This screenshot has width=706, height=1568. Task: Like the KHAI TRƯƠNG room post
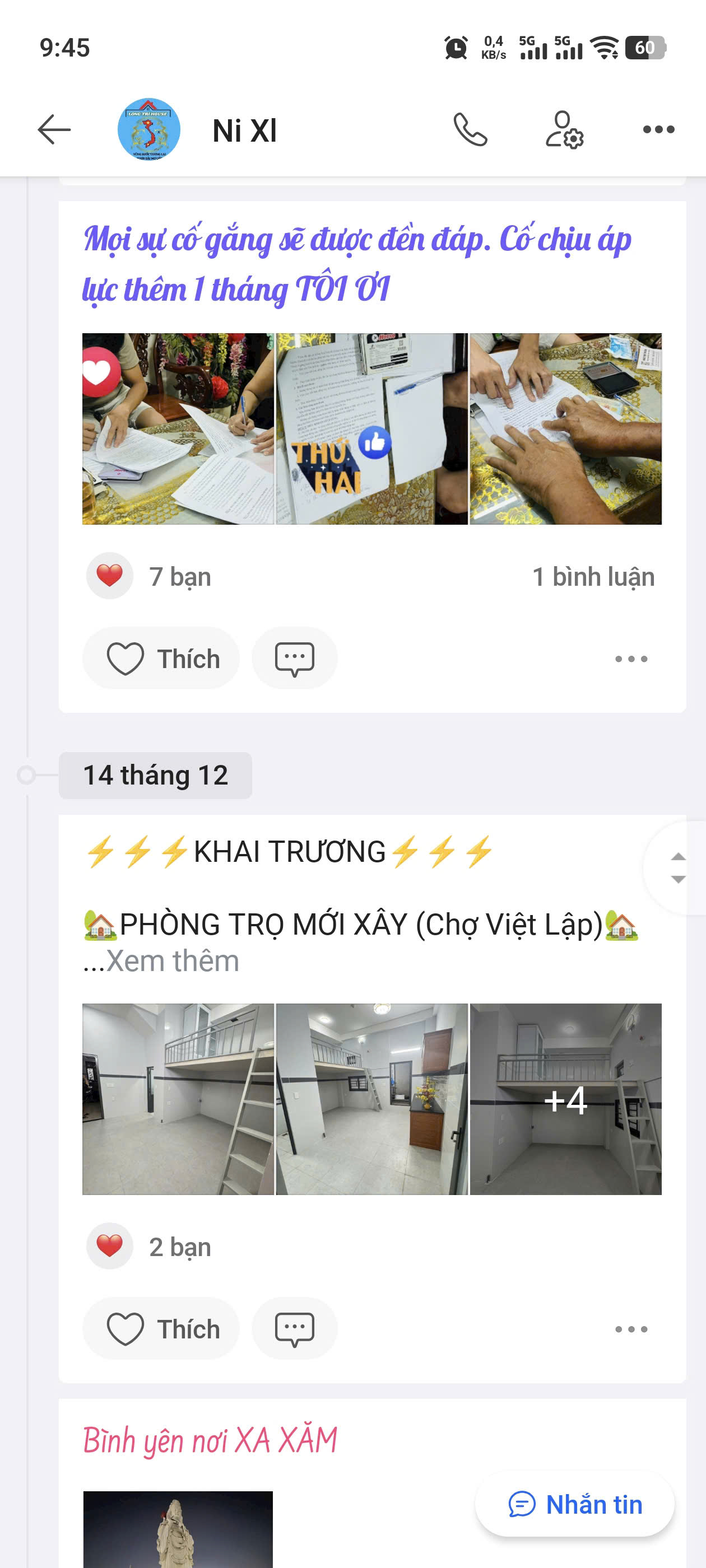(161, 1329)
